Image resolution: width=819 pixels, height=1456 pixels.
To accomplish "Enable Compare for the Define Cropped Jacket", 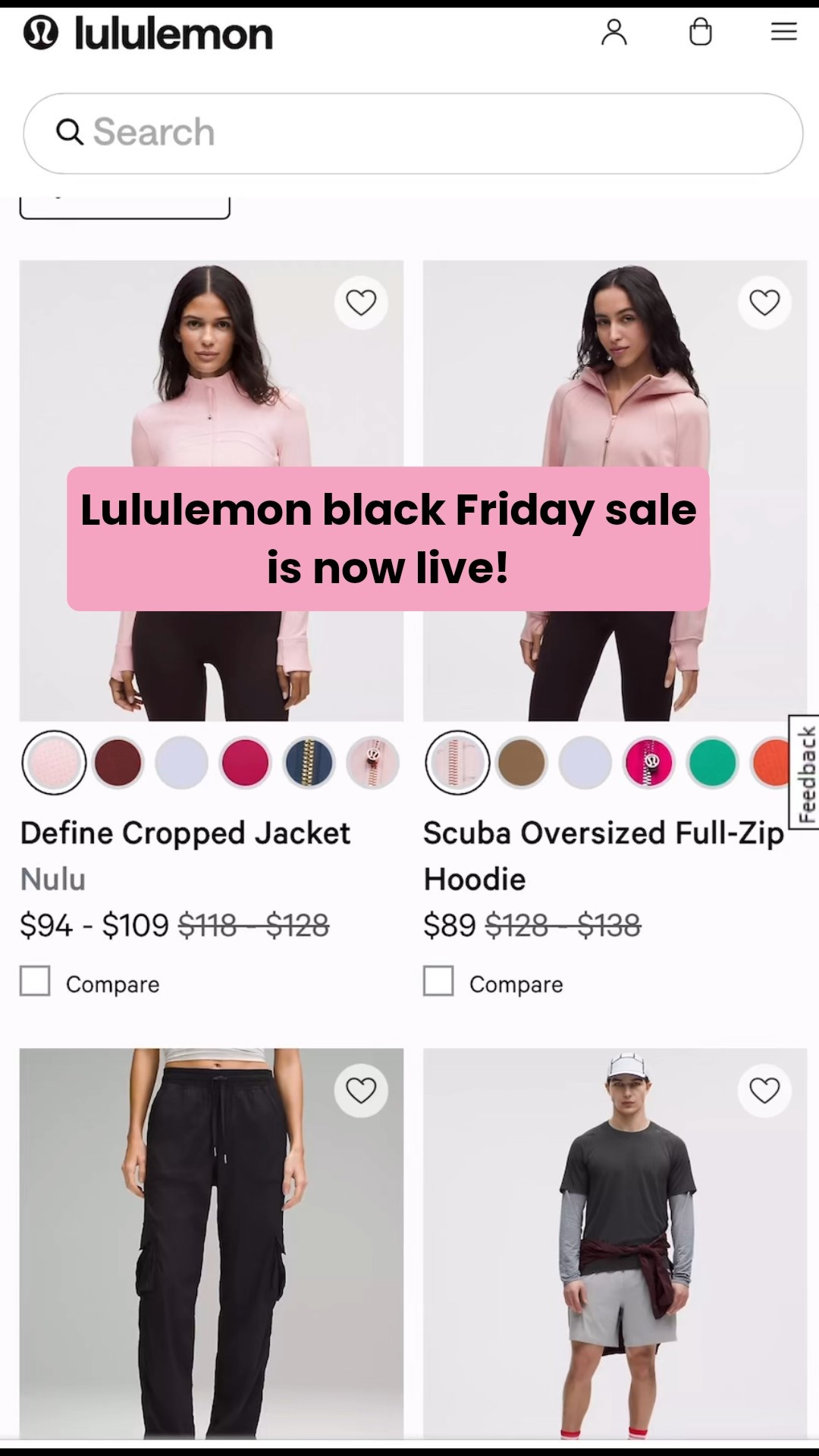I will (x=35, y=982).
